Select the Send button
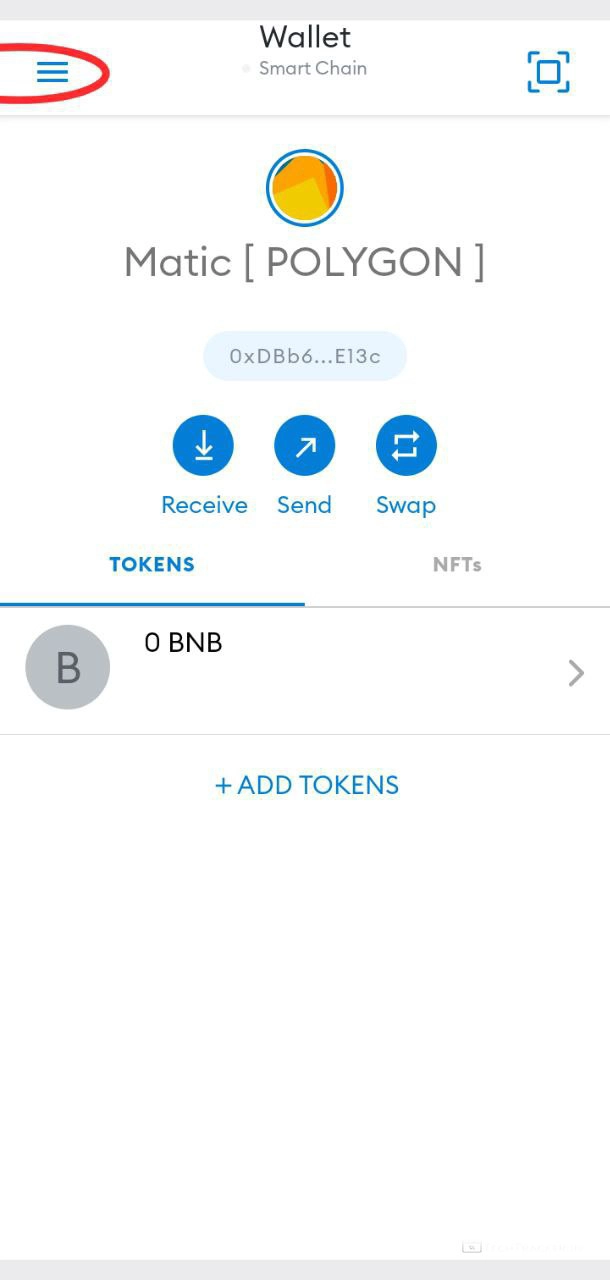The height and width of the screenshot is (1280, 610). [x=304, y=446]
